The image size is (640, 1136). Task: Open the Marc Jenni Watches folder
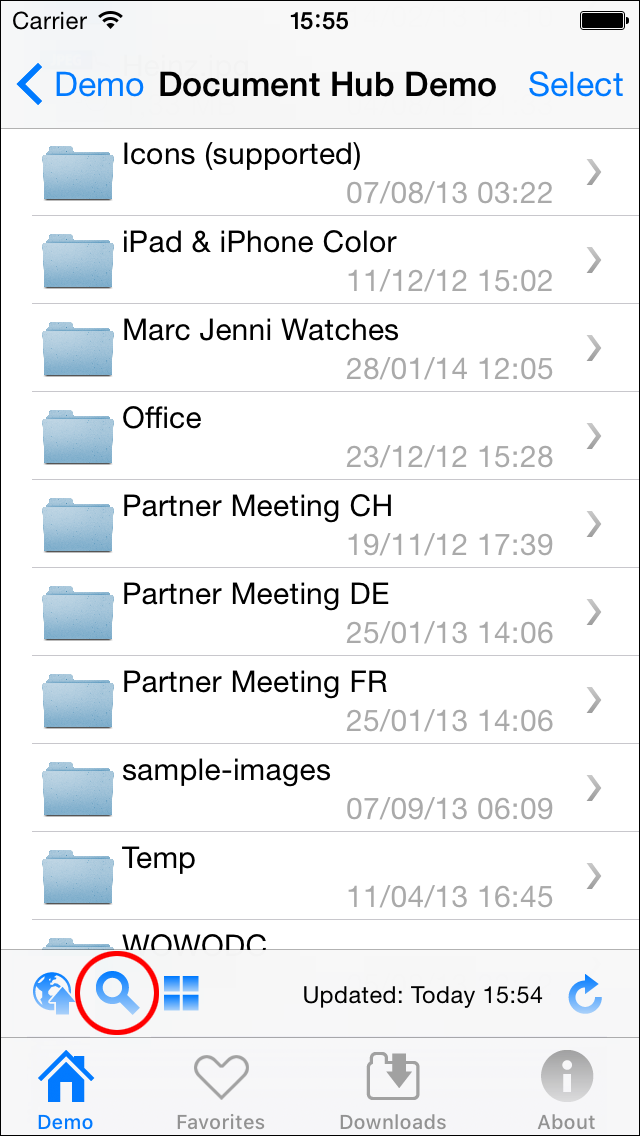[x=320, y=348]
